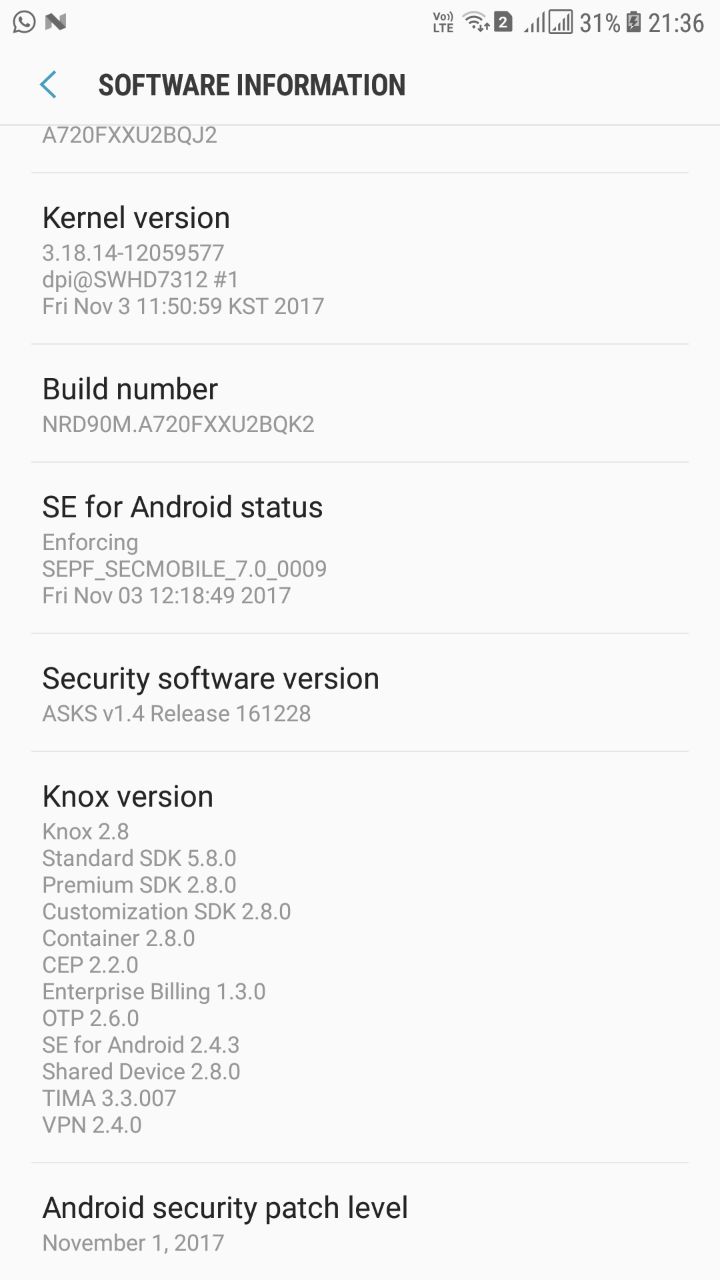Screen dimensions: 720x1280
Task: Go back from Software Information
Action: coord(48,85)
